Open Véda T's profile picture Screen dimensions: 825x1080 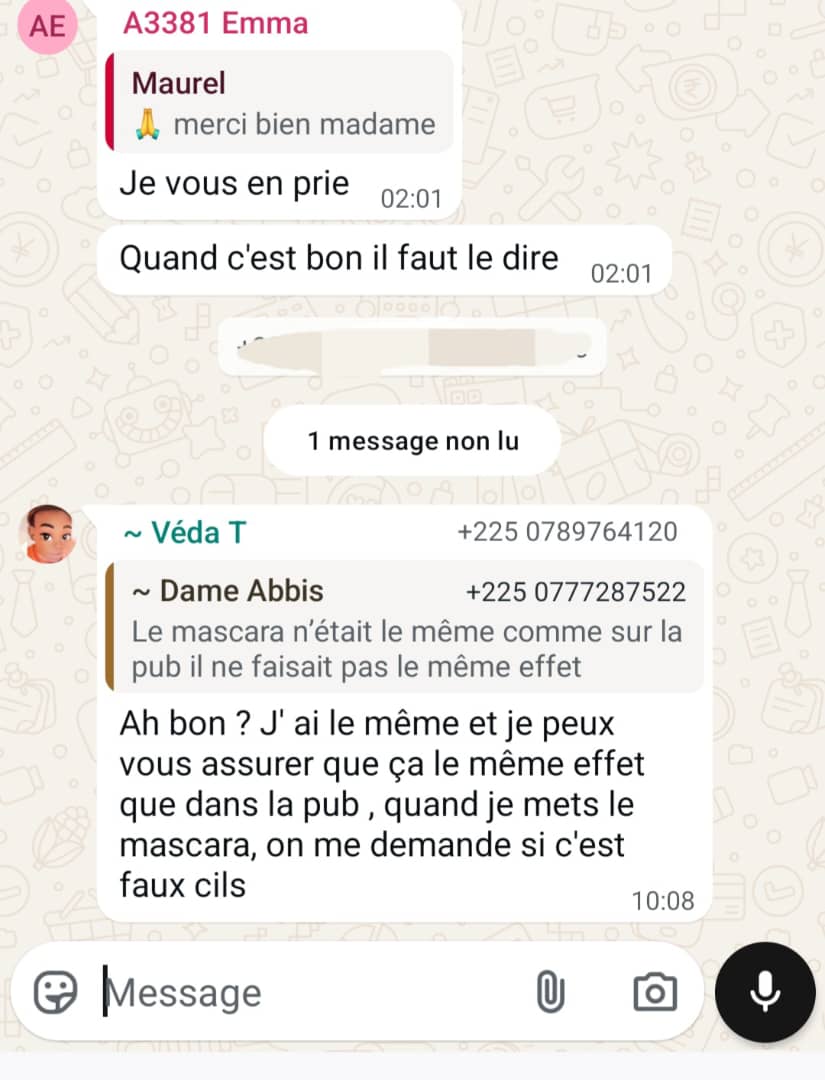pyautogui.click(x=49, y=534)
